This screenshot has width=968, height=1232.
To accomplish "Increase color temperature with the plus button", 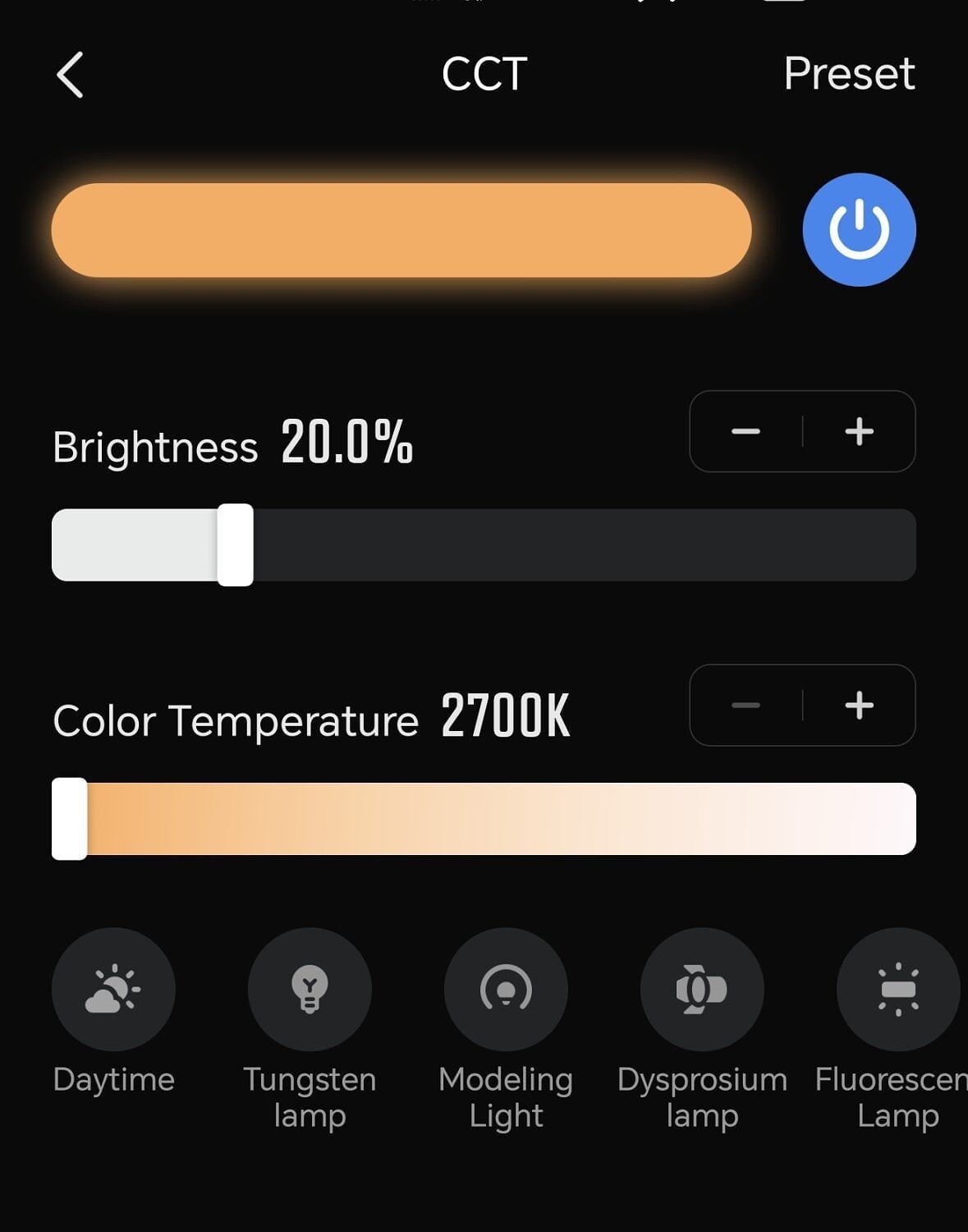I will point(859,705).
